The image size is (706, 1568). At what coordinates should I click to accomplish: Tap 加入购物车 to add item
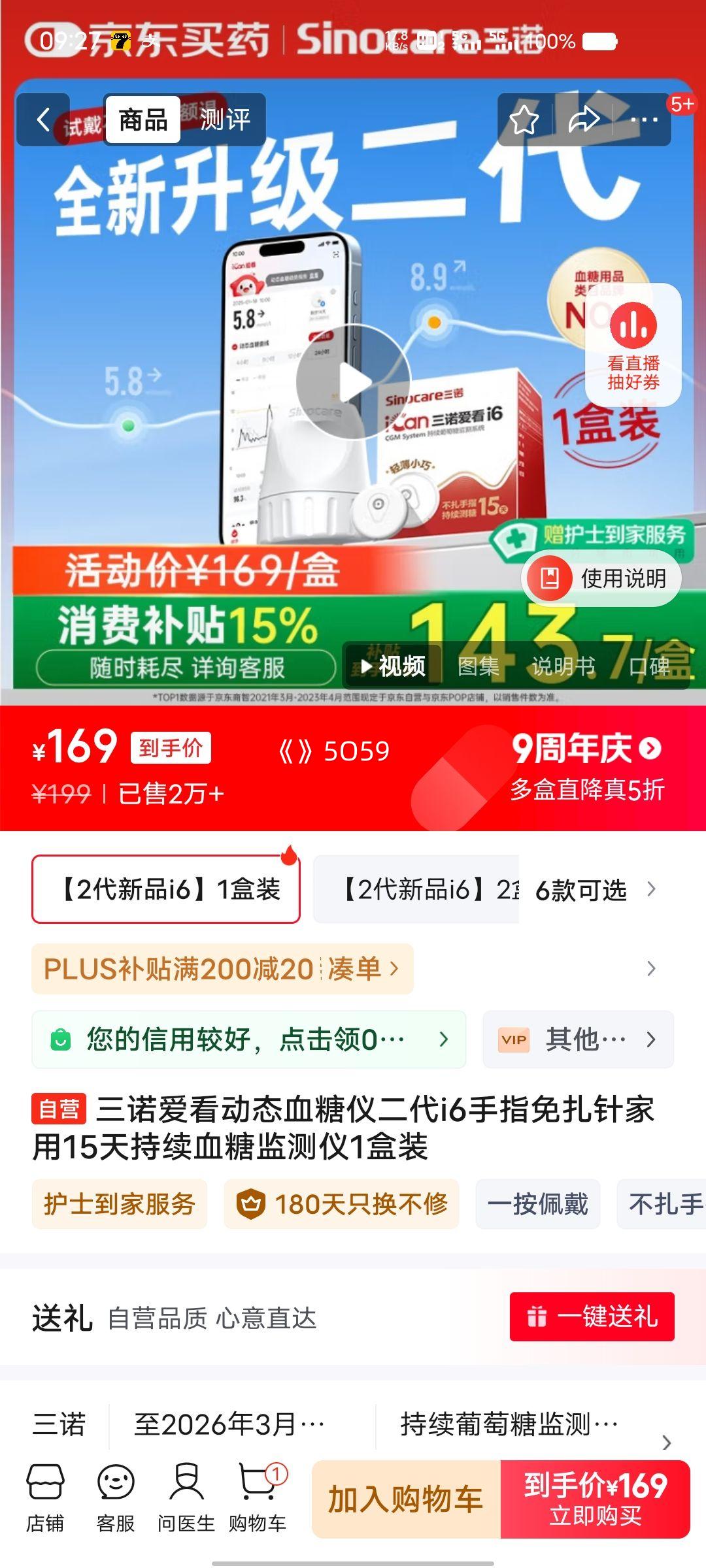pyautogui.click(x=406, y=1499)
